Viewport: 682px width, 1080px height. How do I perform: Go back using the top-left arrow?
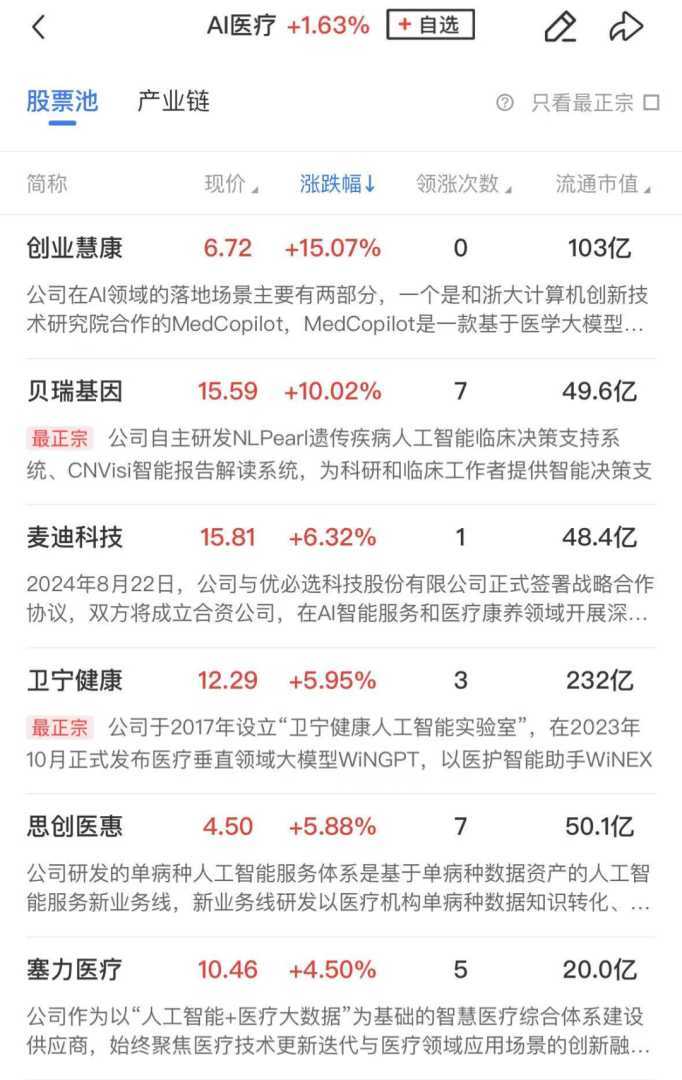click(38, 27)
